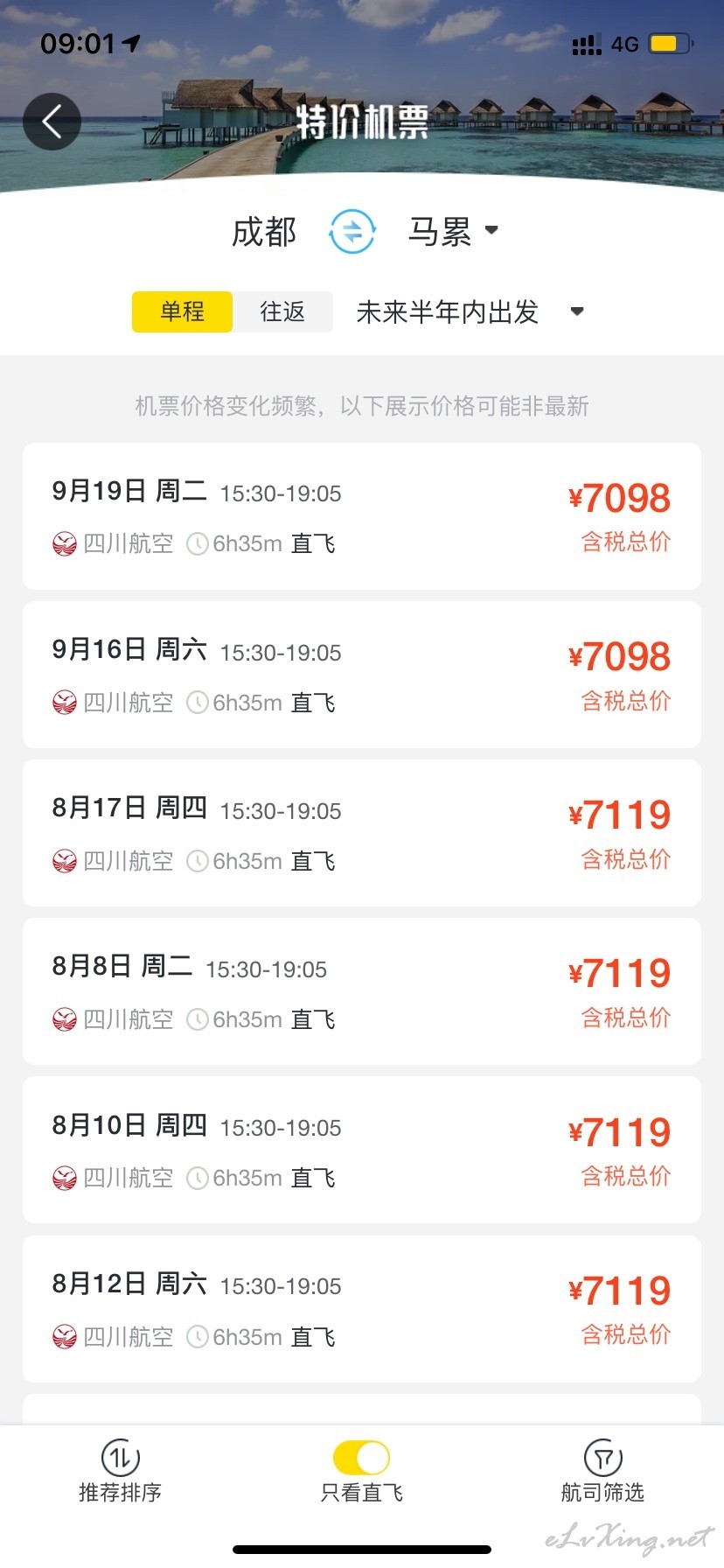Switch to the 往返 round-trip tab
This screenshot has width=724, height=1568.
click(282, 311)
